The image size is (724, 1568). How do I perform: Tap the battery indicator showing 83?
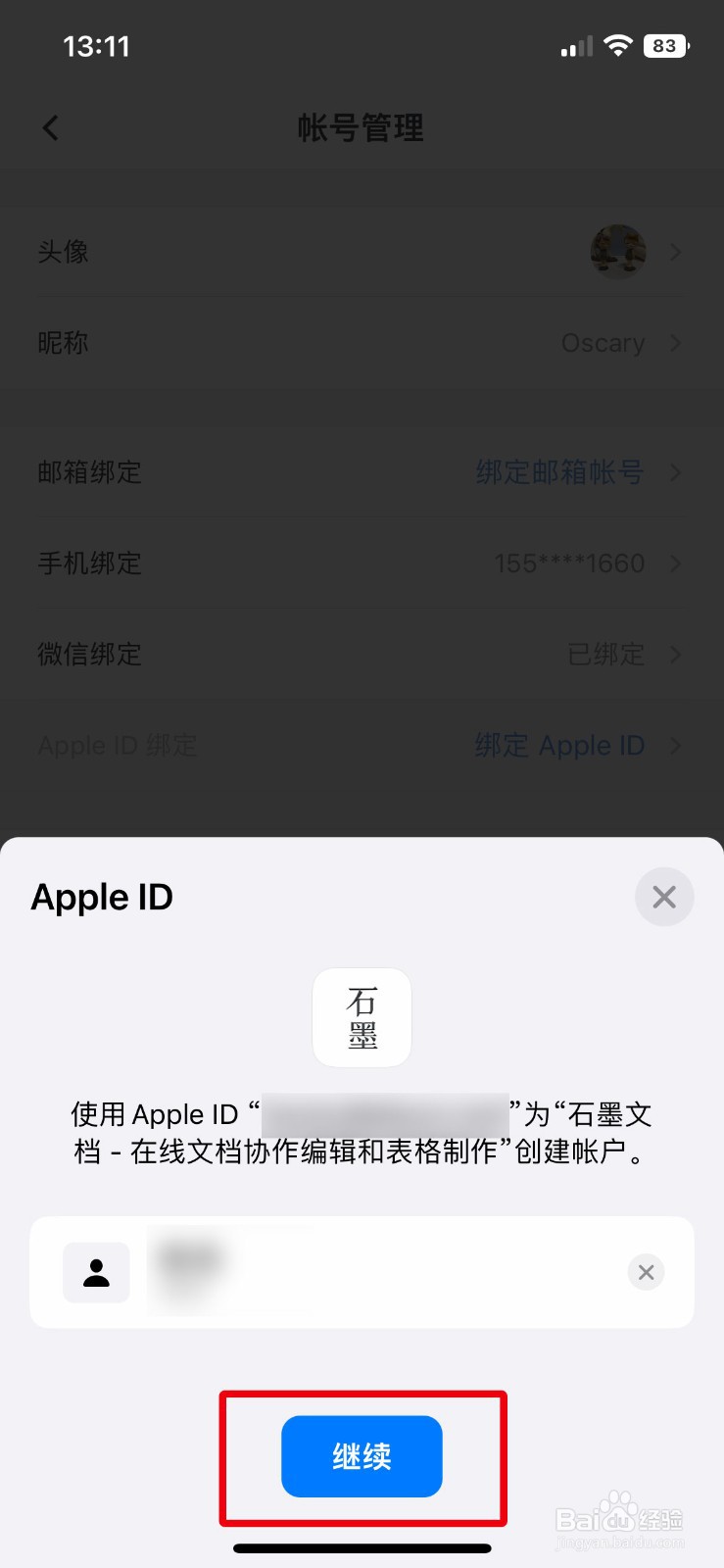click(665, 45)
